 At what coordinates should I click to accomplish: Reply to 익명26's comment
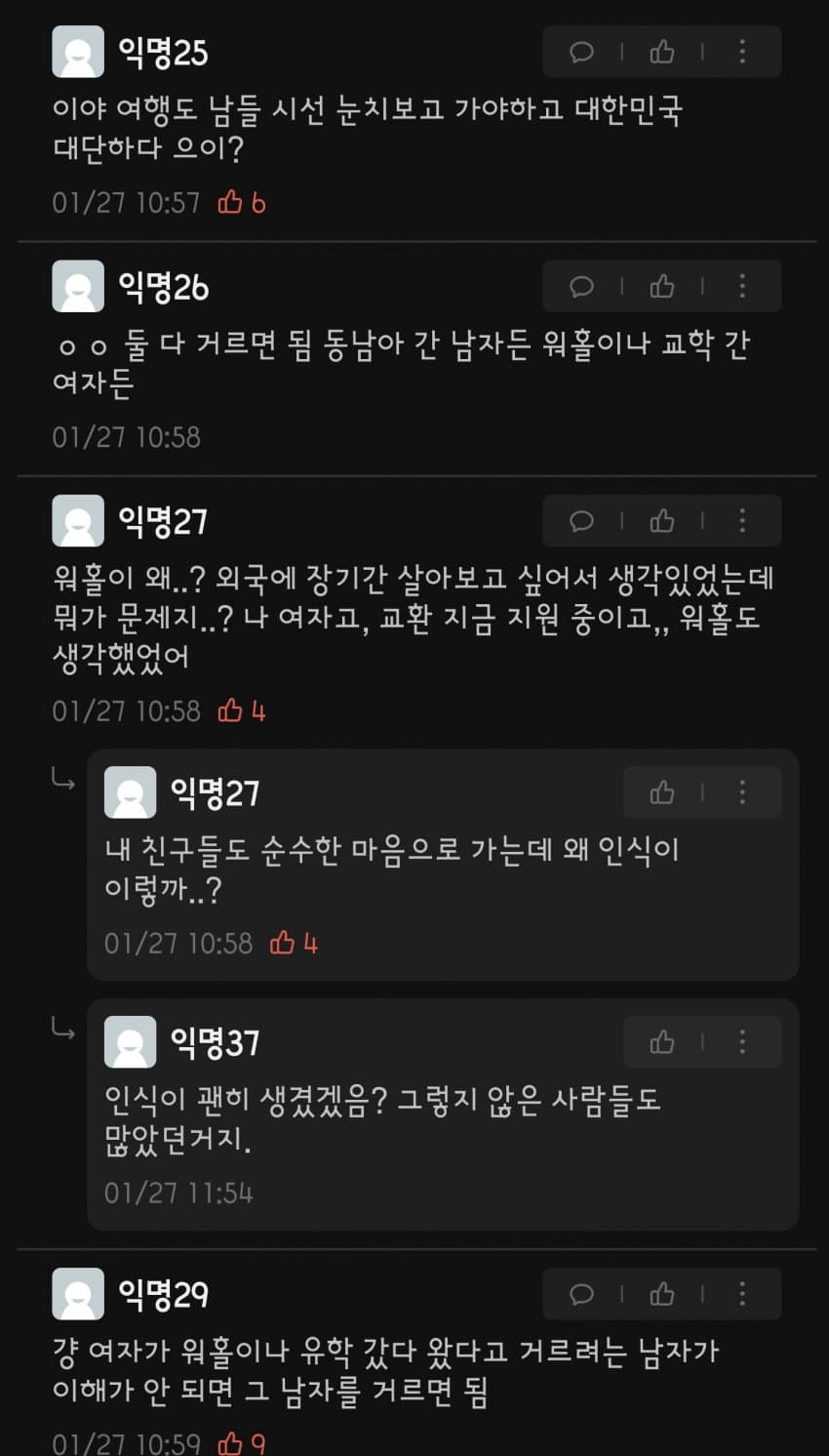[581, 286]
